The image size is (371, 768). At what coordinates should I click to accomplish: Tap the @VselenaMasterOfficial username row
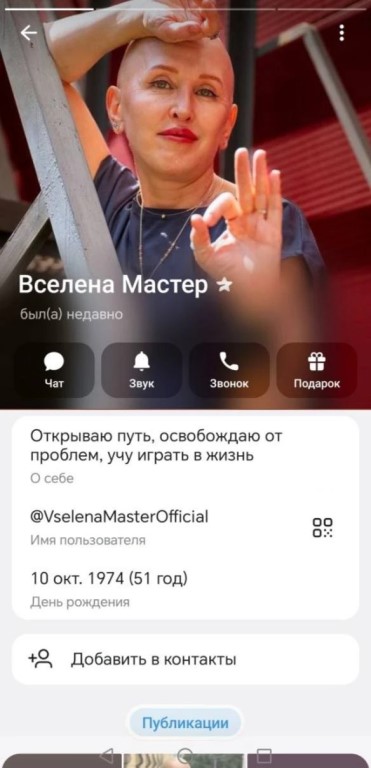tap(185, 527)
